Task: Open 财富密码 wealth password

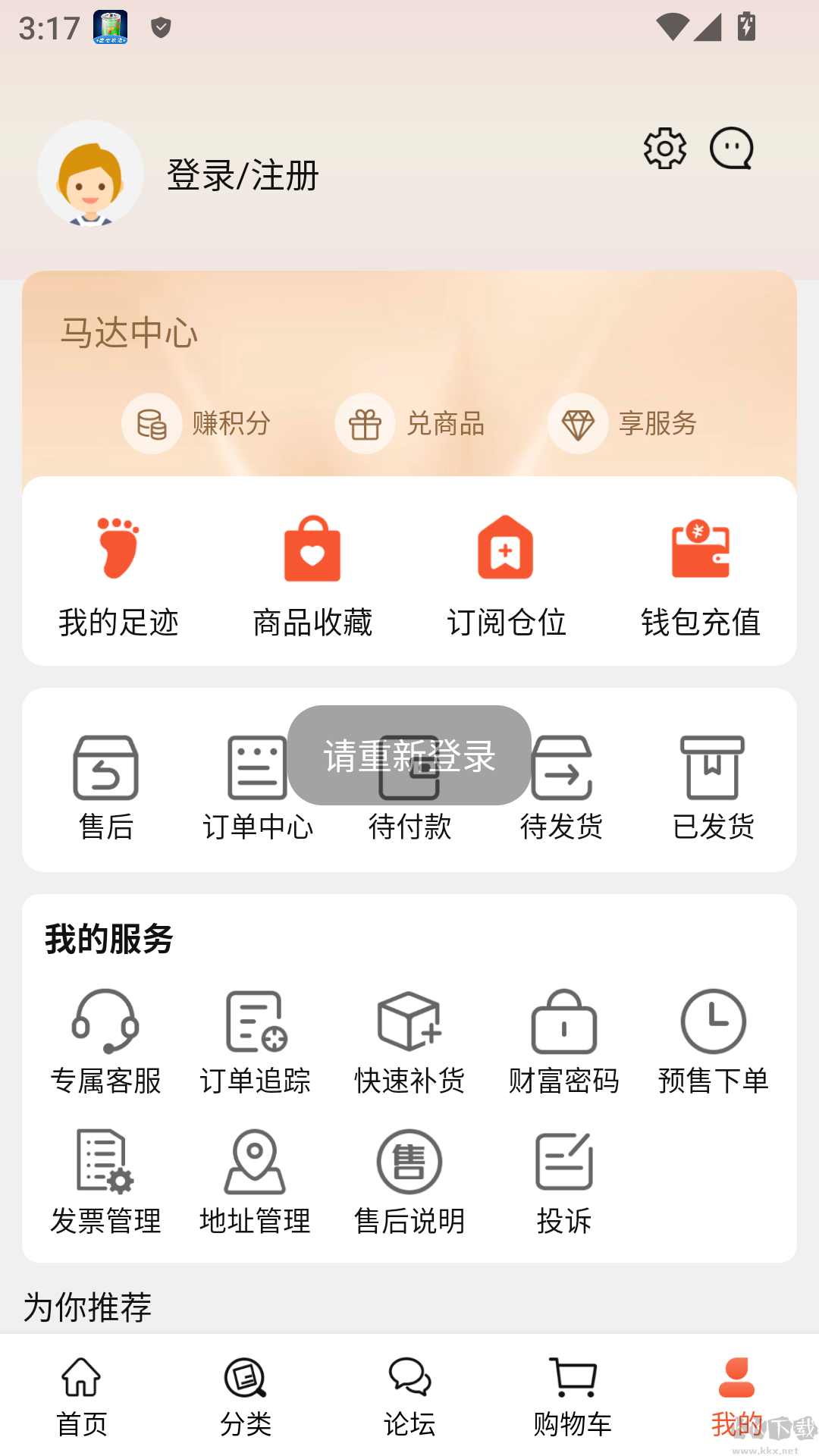Action: (563, 1043)
